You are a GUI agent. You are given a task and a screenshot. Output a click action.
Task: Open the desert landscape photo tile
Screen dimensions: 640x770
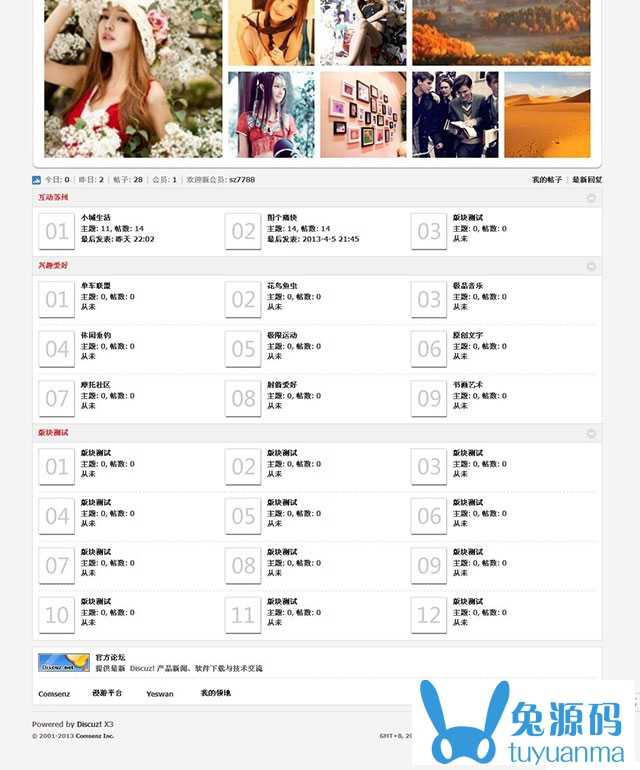click(x=547, y=114)
